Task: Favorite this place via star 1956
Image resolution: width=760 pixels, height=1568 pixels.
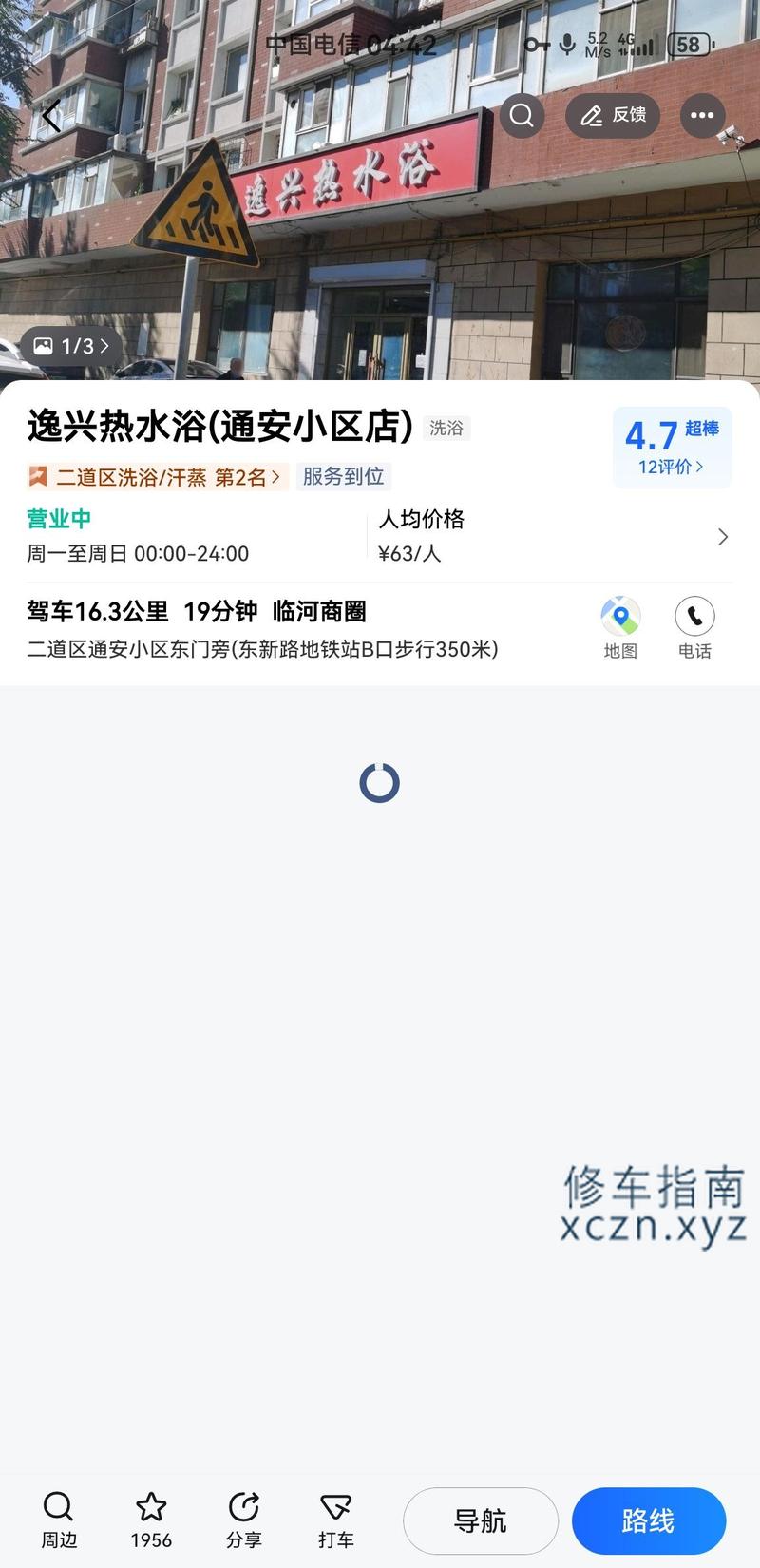Action: 151,1520
